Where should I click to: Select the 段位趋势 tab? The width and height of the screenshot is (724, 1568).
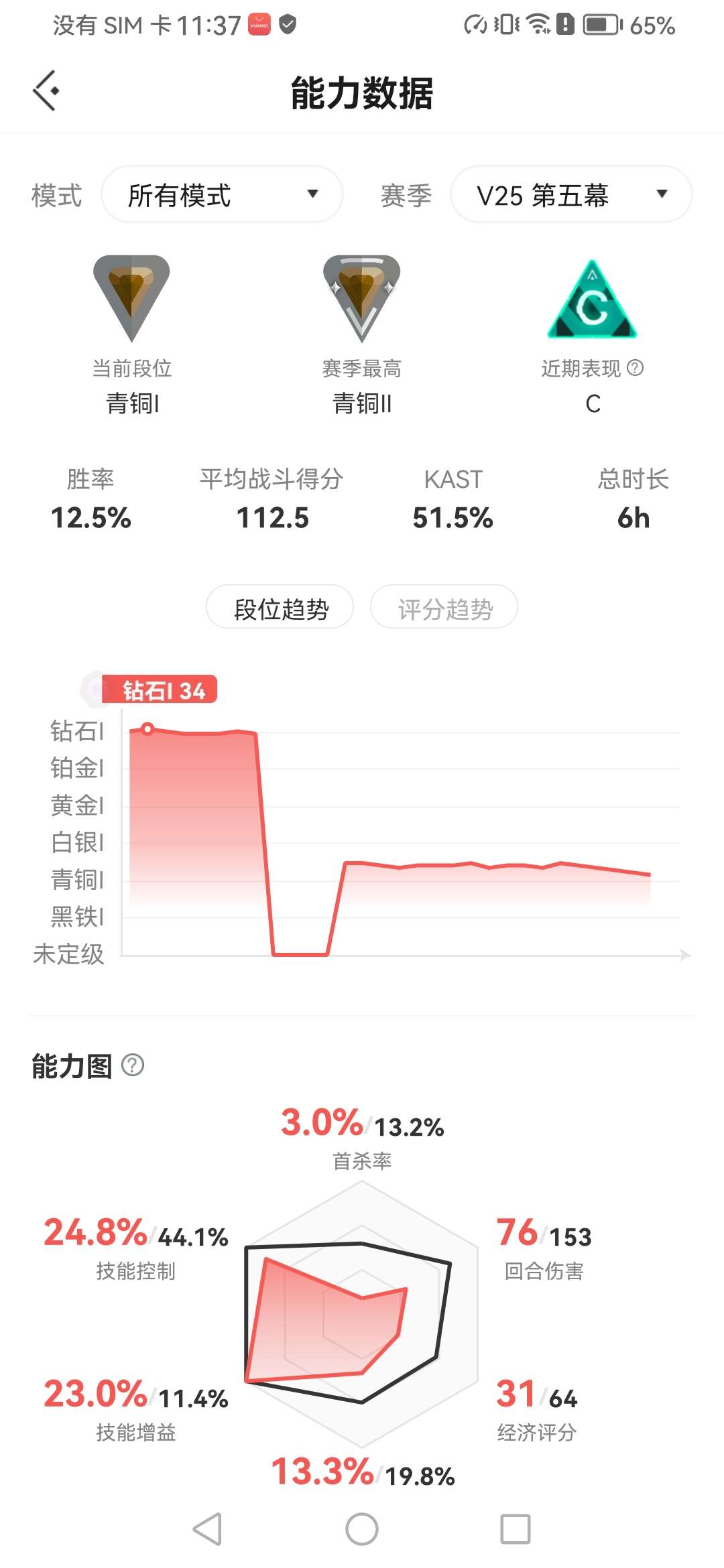pos(280,608)
